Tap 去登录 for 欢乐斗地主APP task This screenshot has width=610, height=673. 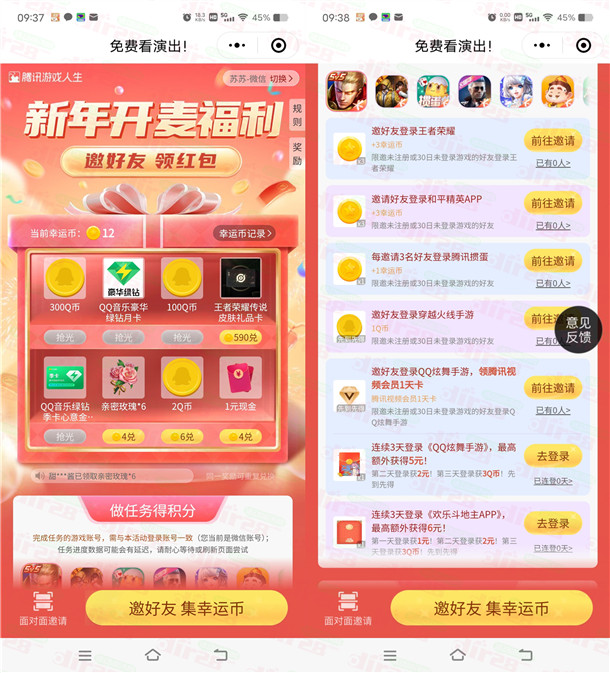[x=552, y=523]
